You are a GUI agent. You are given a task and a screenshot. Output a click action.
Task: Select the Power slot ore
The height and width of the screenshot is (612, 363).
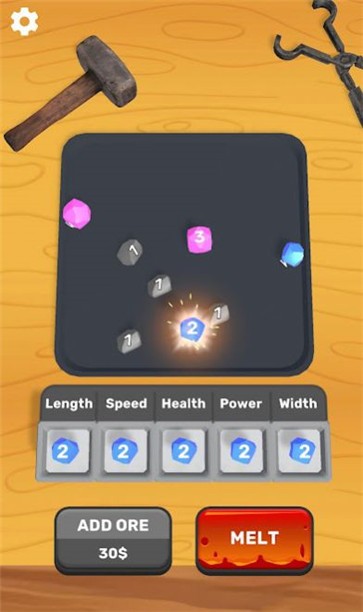point(241,452)
